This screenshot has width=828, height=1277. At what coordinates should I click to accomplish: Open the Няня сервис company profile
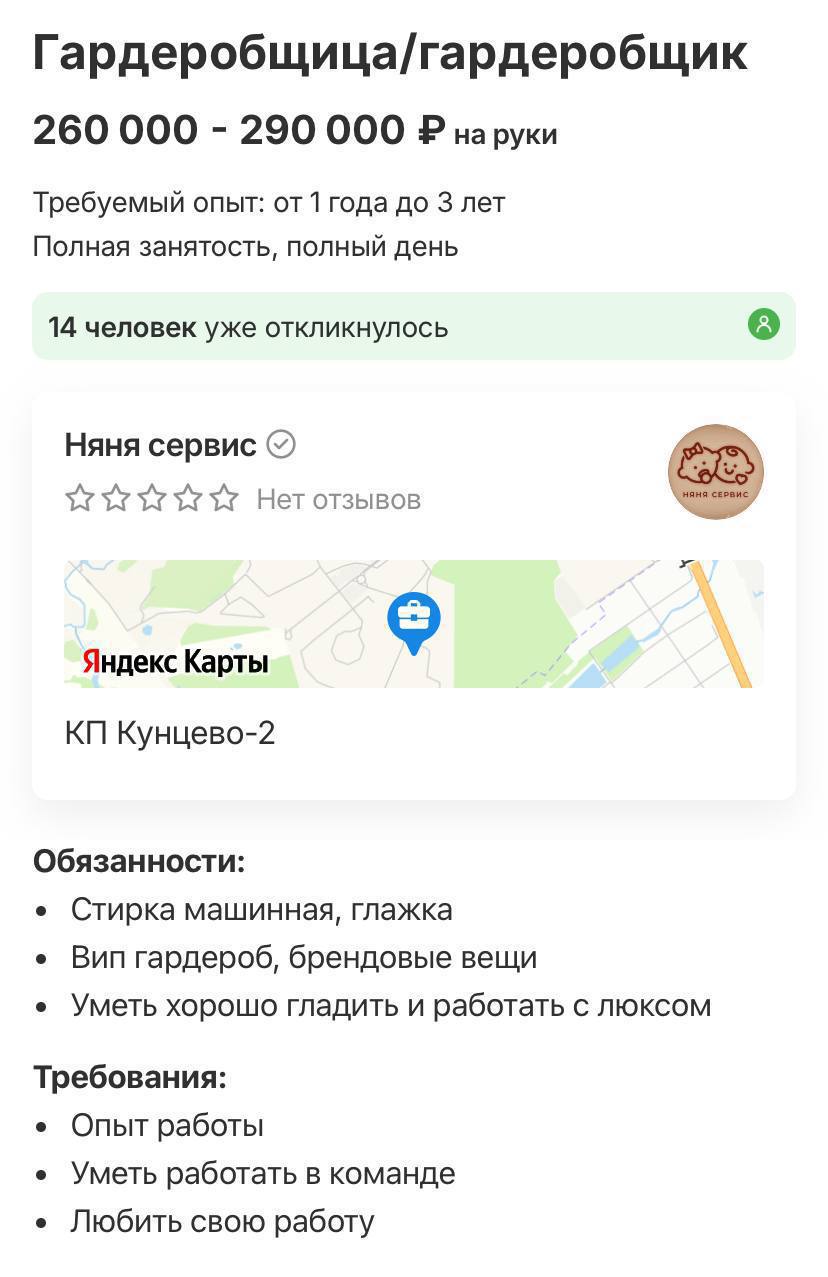click(160, 444)
